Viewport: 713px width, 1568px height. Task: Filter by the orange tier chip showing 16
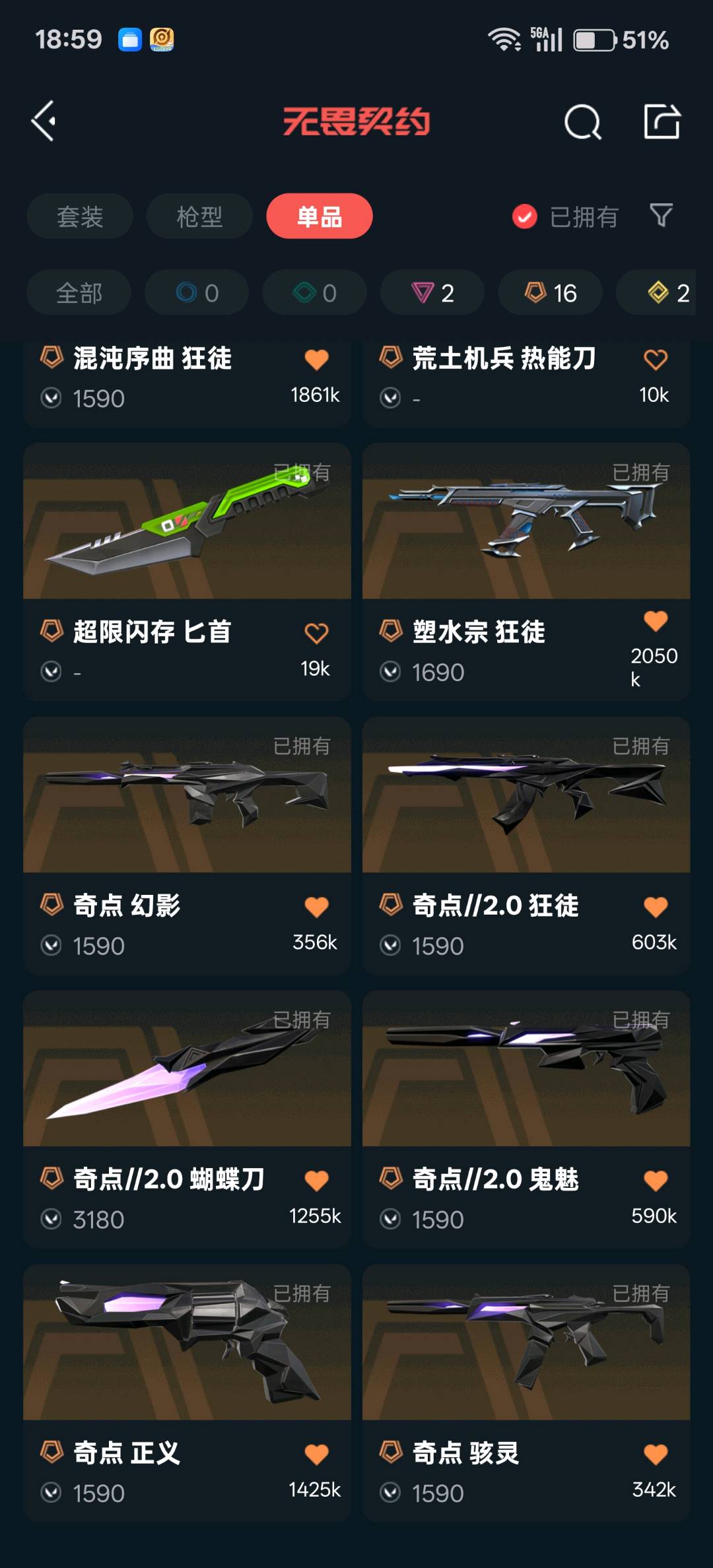550,293
